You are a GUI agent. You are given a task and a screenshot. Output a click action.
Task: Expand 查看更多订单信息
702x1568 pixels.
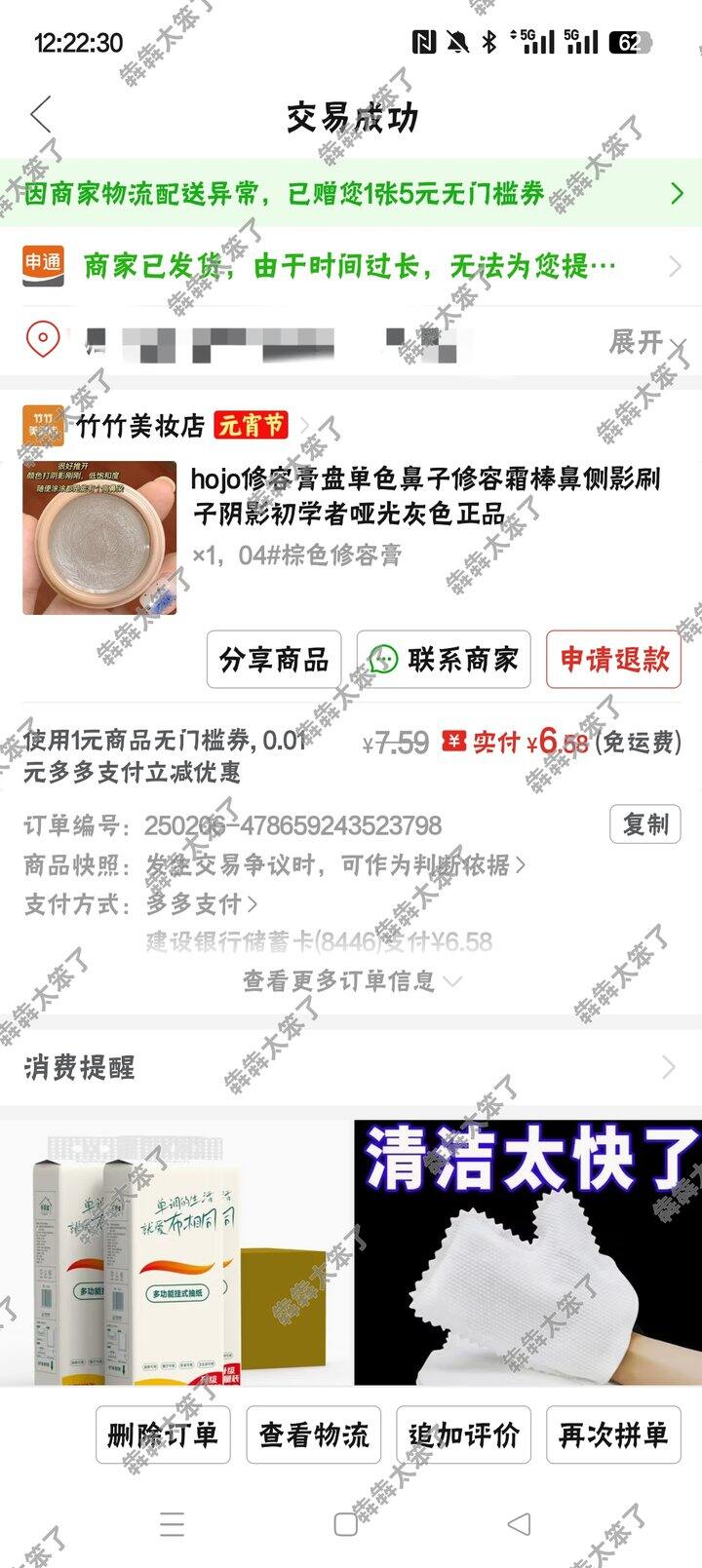(351, 980)
